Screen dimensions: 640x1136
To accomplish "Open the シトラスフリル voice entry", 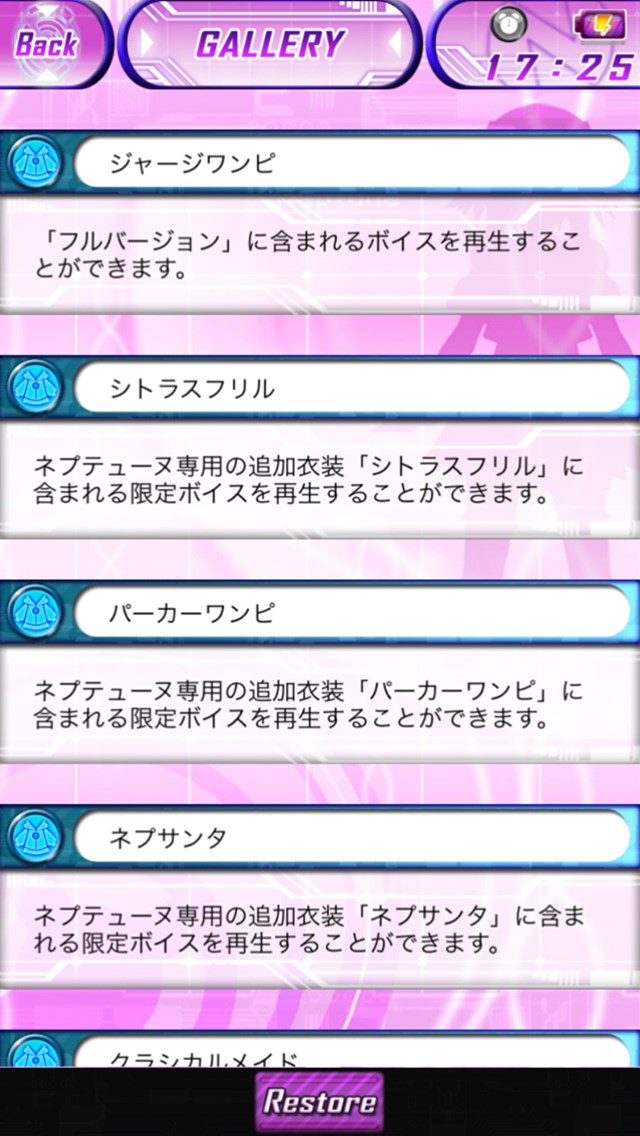I will click(x=350, y=388).
